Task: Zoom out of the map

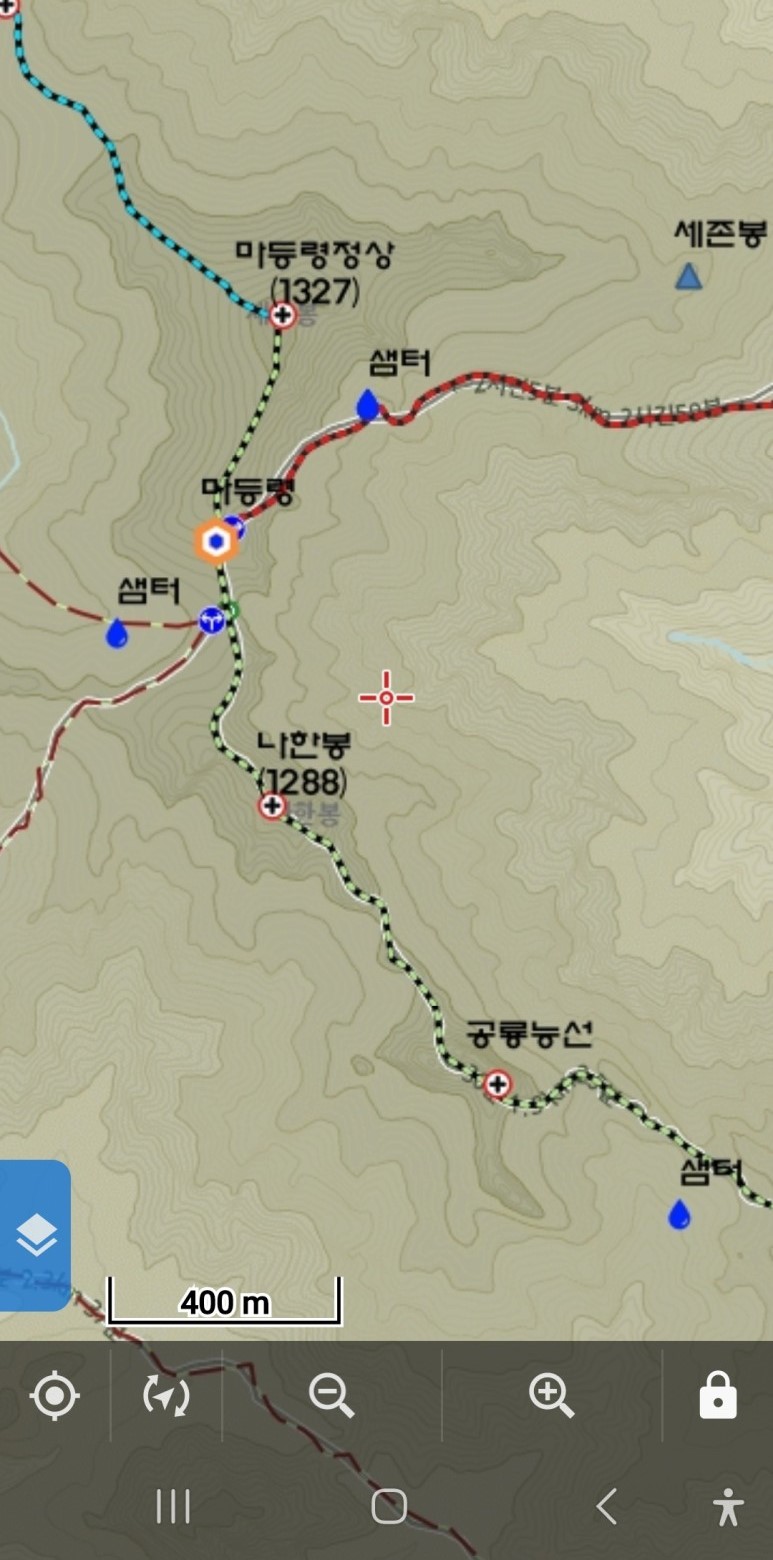Action: click(331, 1395)
